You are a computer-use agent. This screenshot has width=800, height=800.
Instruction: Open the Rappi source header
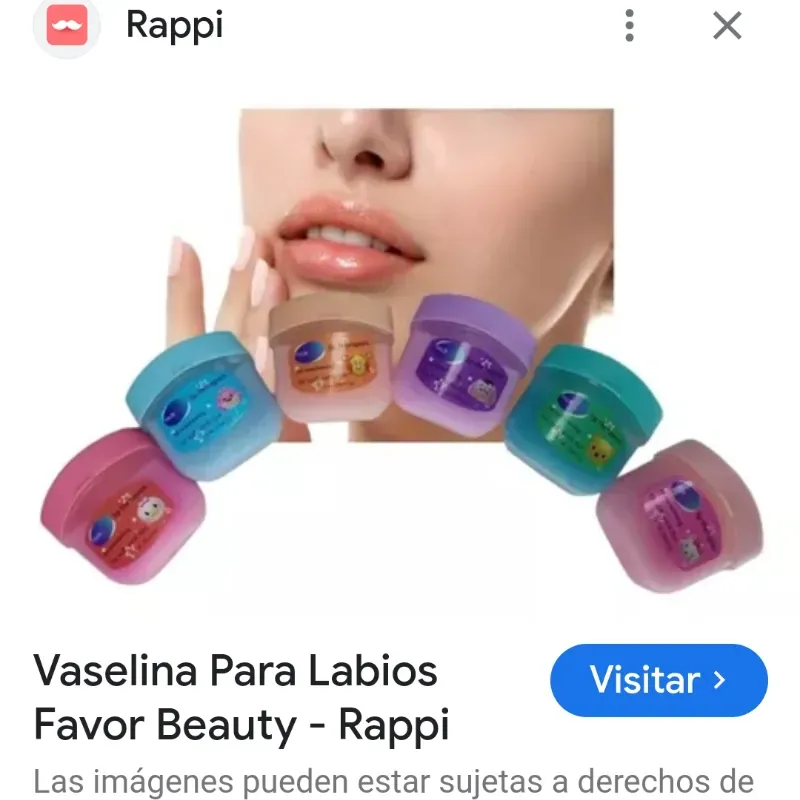(x=173, y=26)
